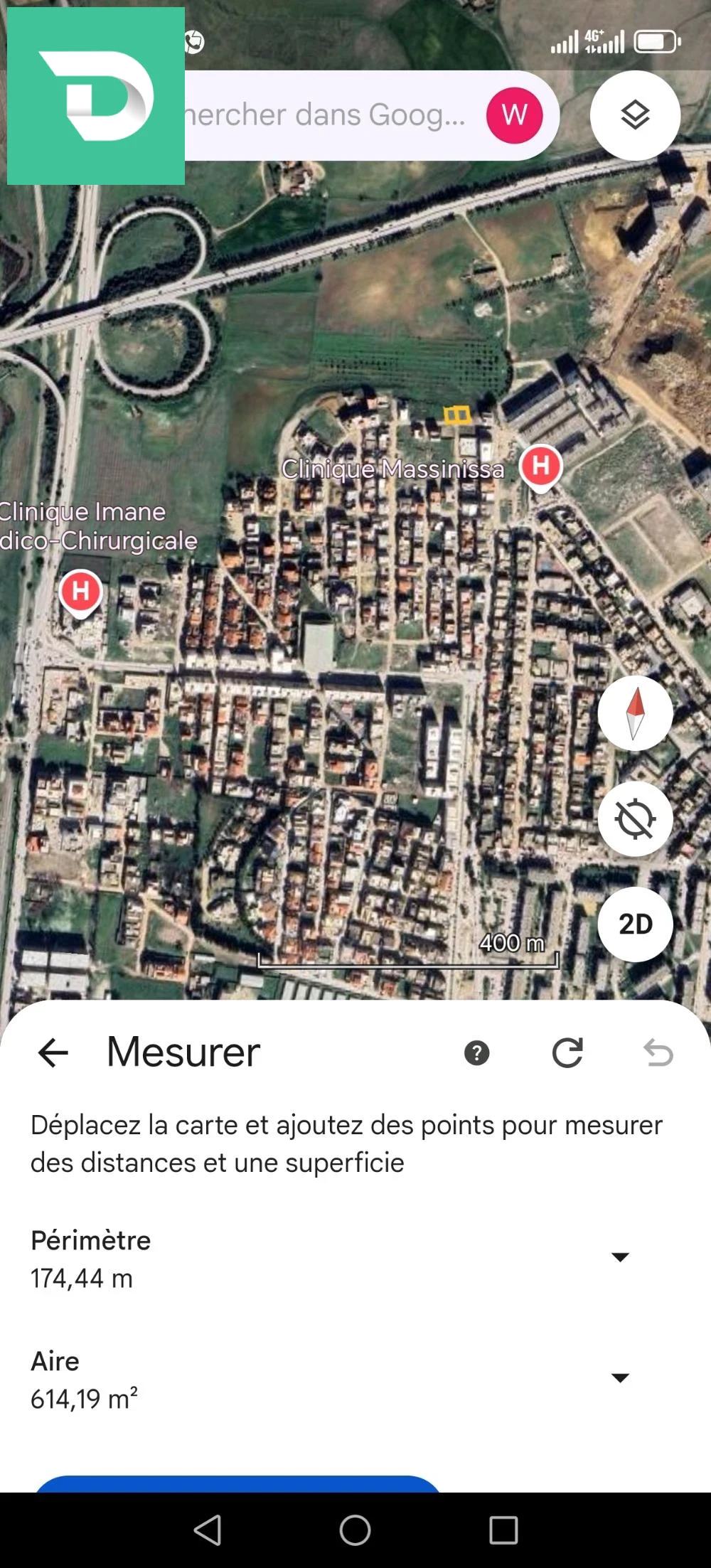Tap the Google search field
711x1568 pixels.
click(327, 115)
